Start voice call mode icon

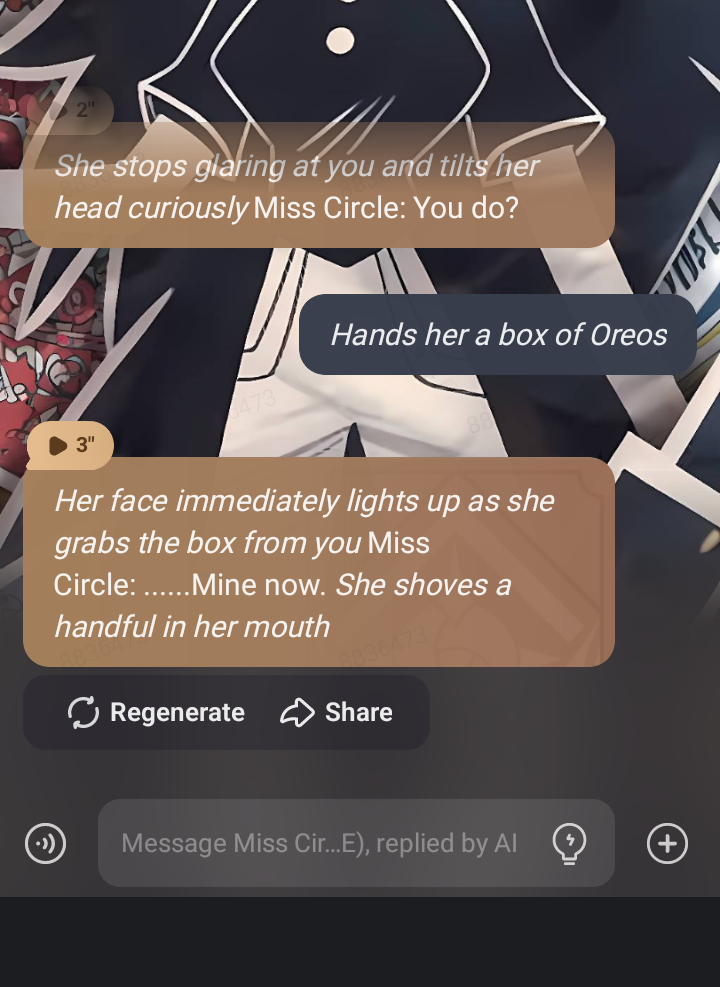(x=45, y=843)
